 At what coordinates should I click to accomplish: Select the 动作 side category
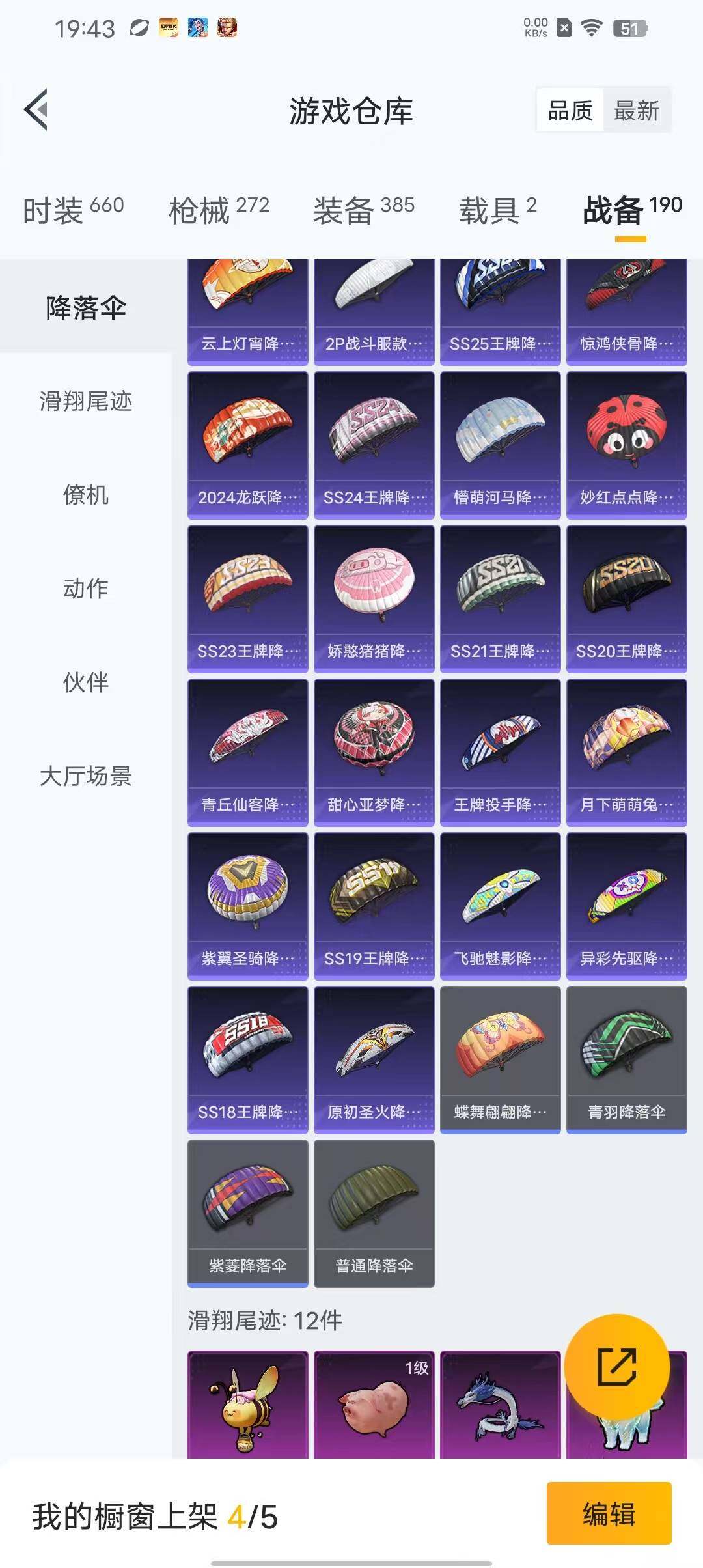(85, 589)
